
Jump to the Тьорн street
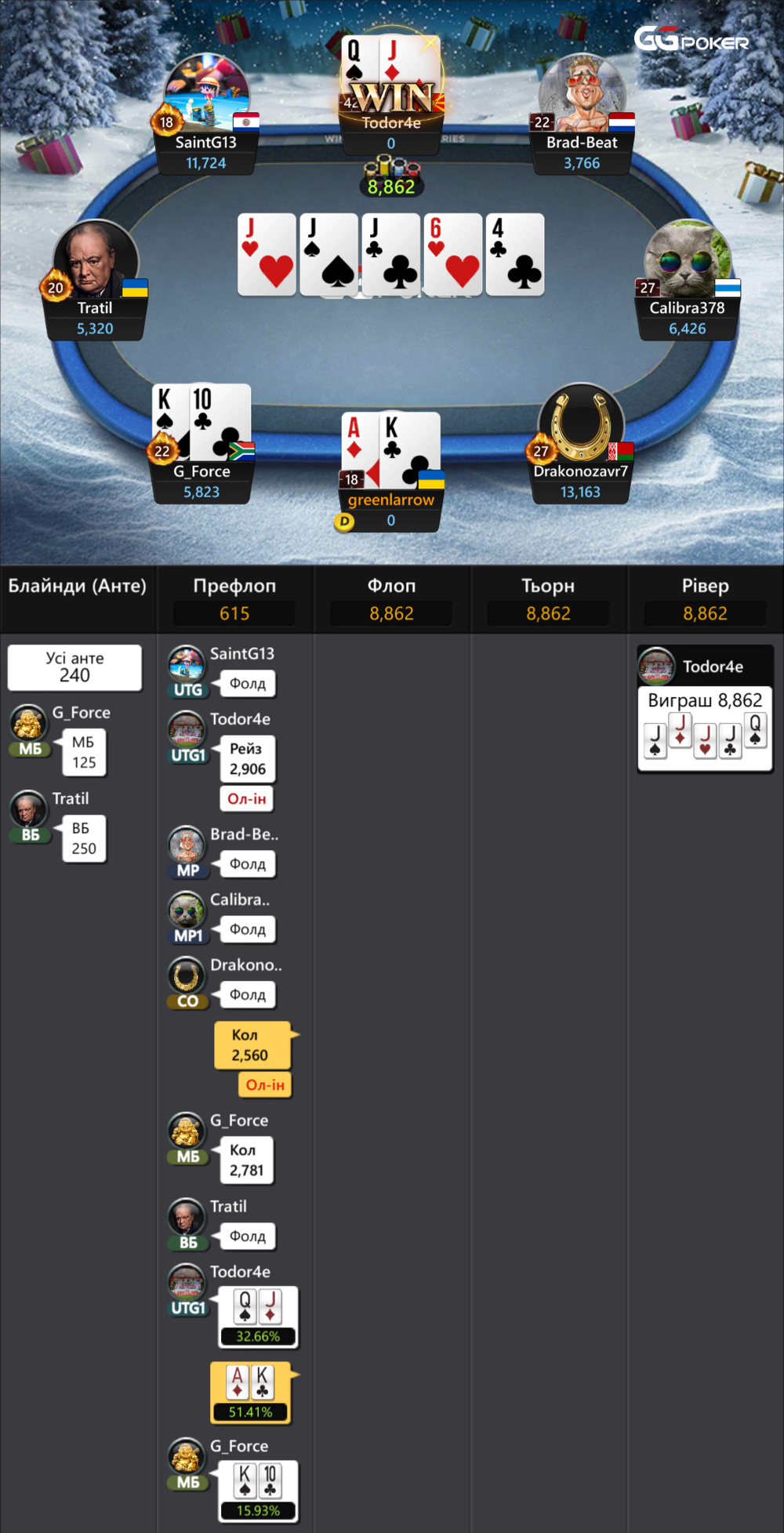(548, 599)
